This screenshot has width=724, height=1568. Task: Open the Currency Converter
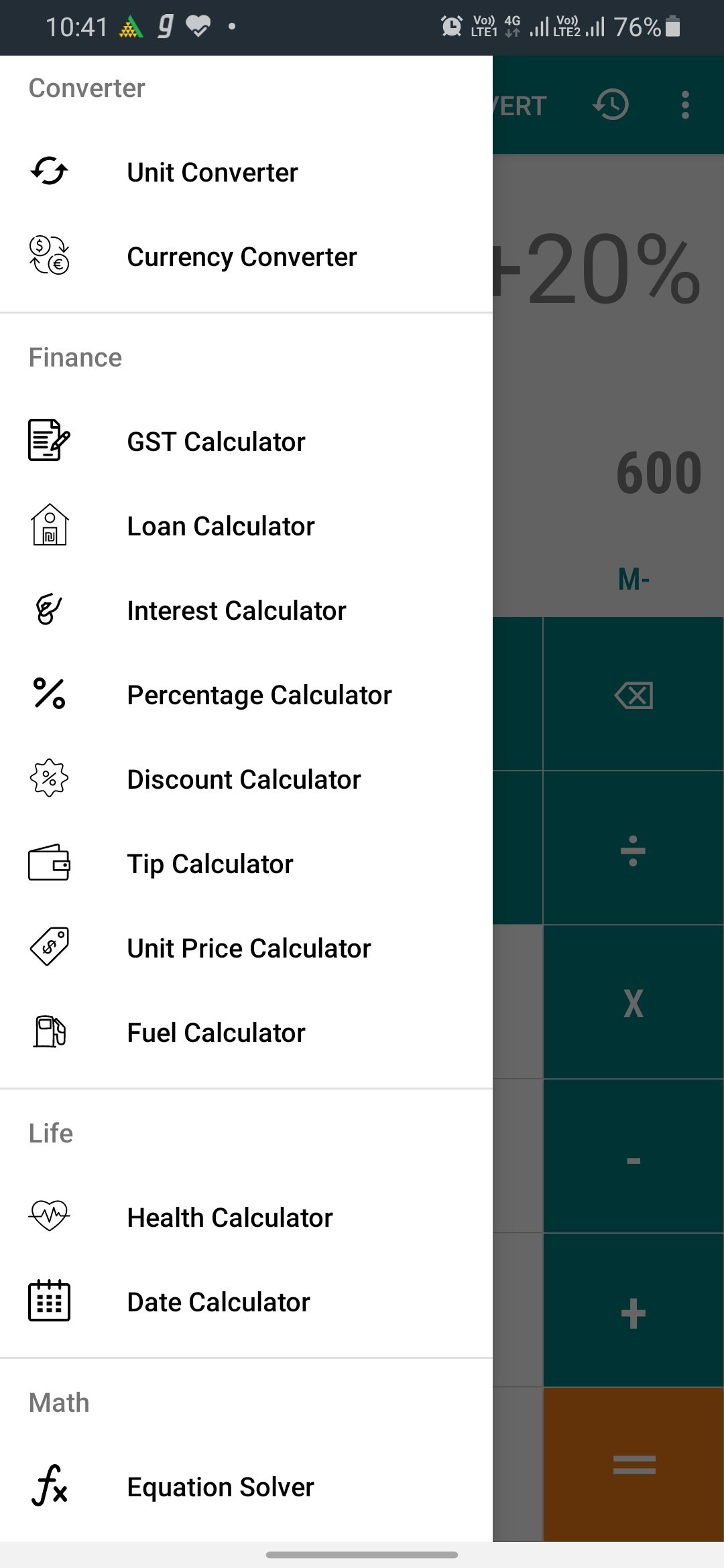click(246, 257)
